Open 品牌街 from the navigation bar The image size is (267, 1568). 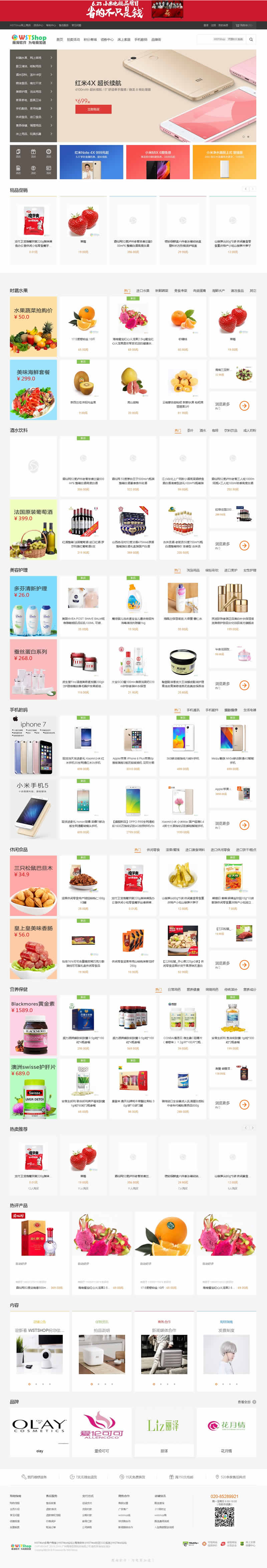[x=156, y=39]
